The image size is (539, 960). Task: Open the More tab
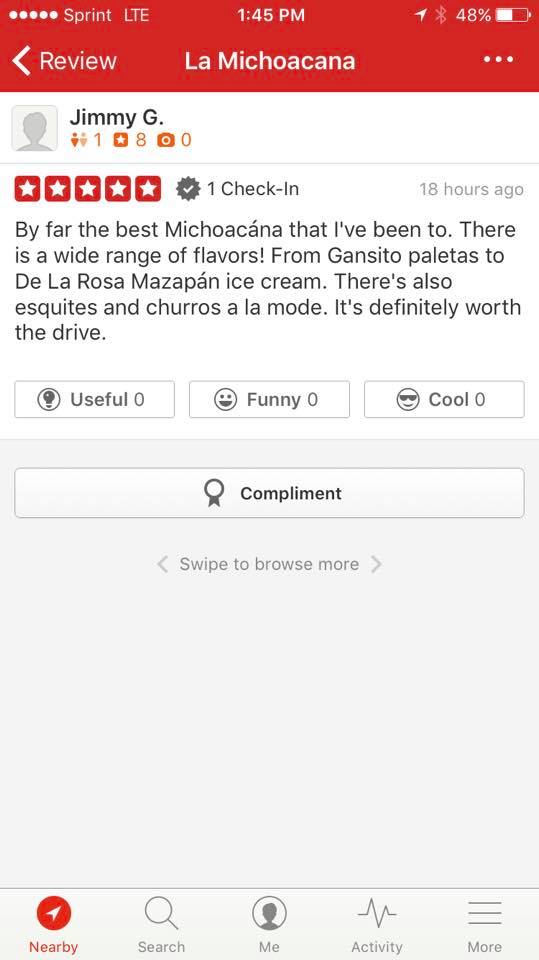(x=484, y=924)
